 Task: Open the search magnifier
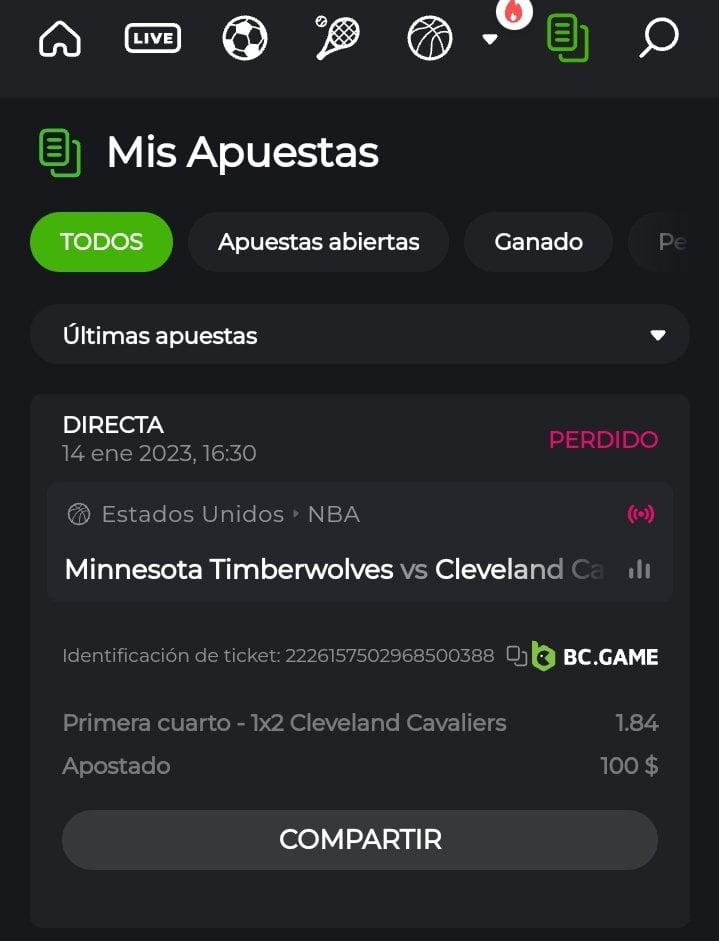pos(659,39)
